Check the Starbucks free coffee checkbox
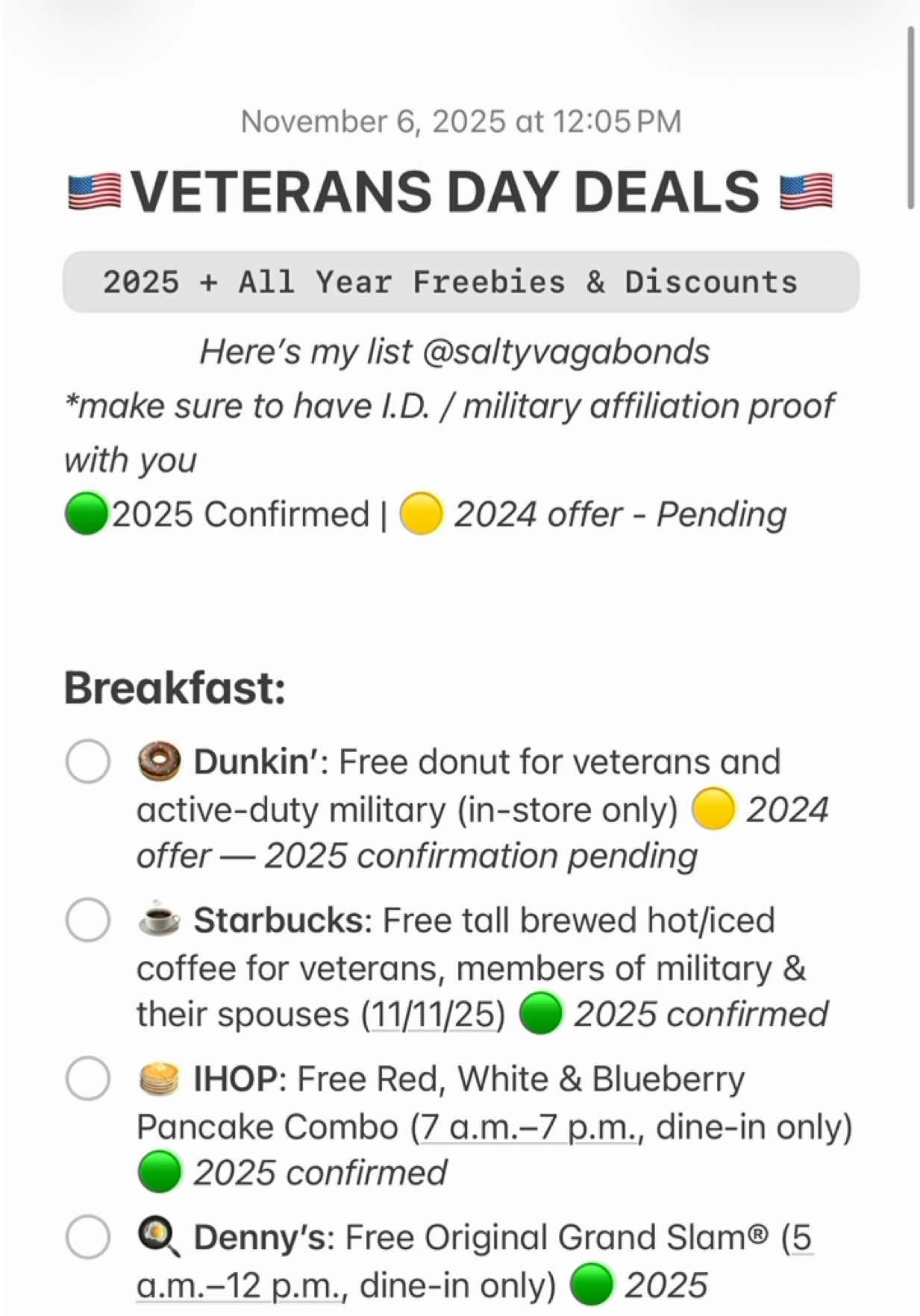The image size is (920, 1316). tap(87, 921)
